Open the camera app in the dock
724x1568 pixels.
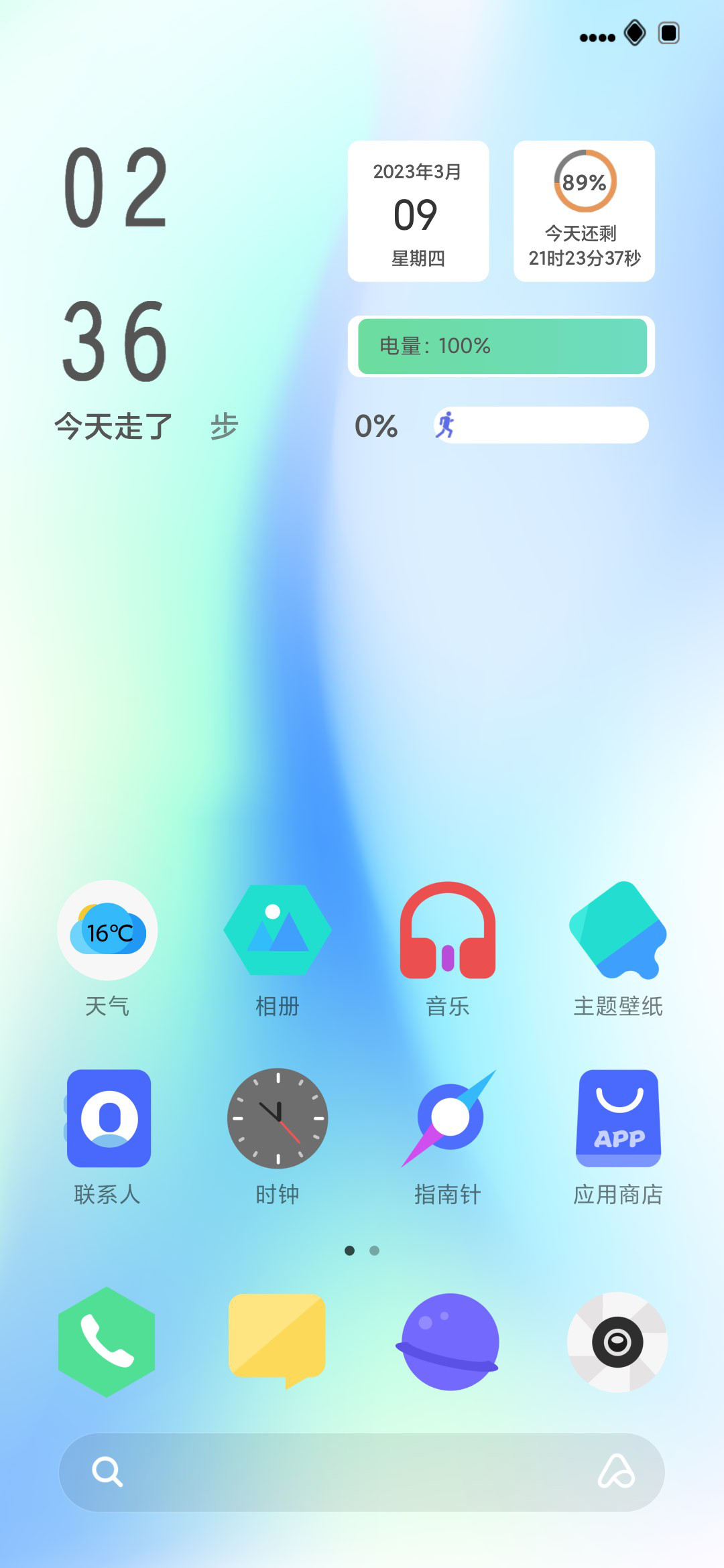pos(618,1342)
